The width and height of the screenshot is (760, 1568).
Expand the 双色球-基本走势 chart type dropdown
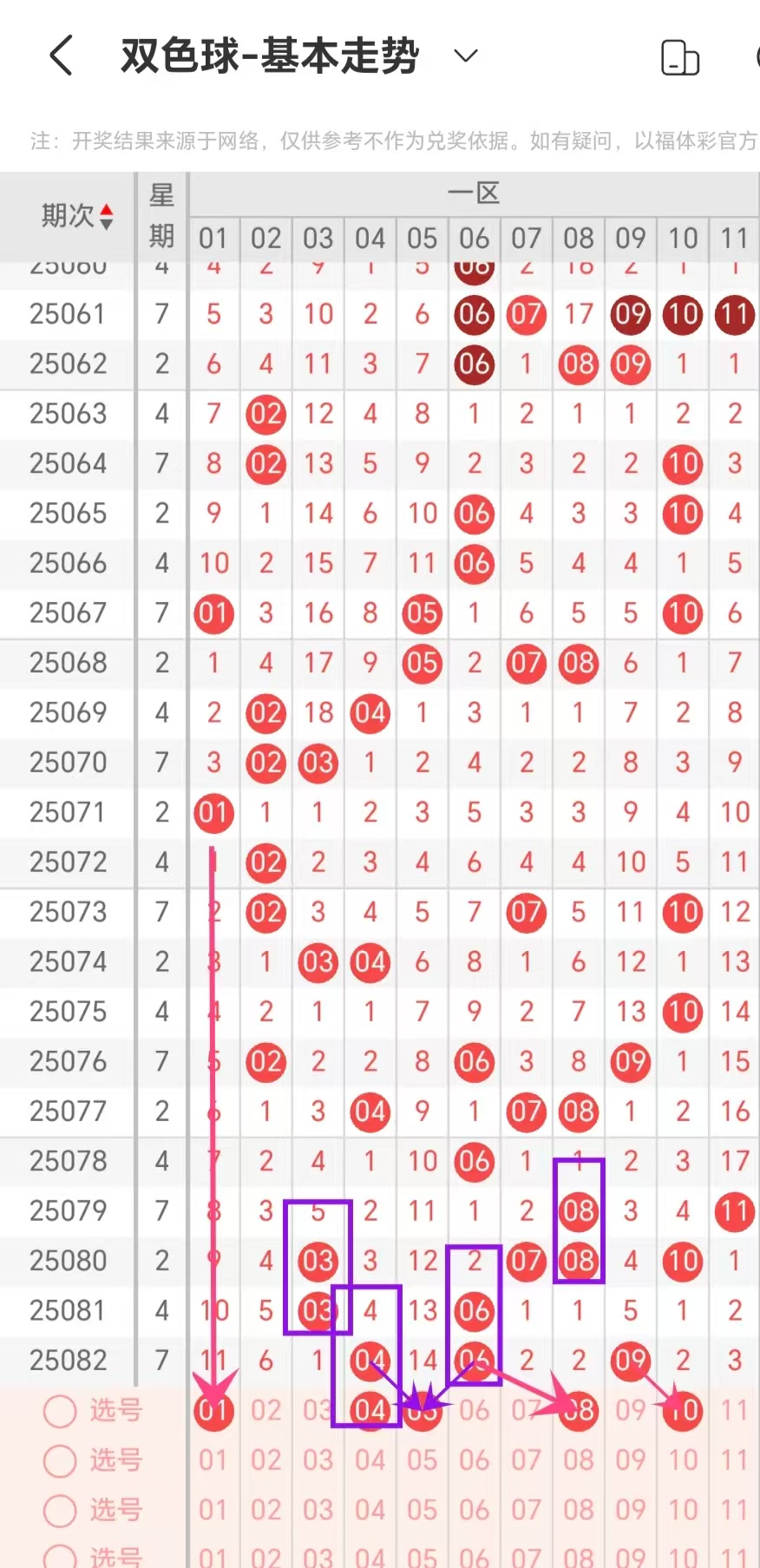point(466,56)
